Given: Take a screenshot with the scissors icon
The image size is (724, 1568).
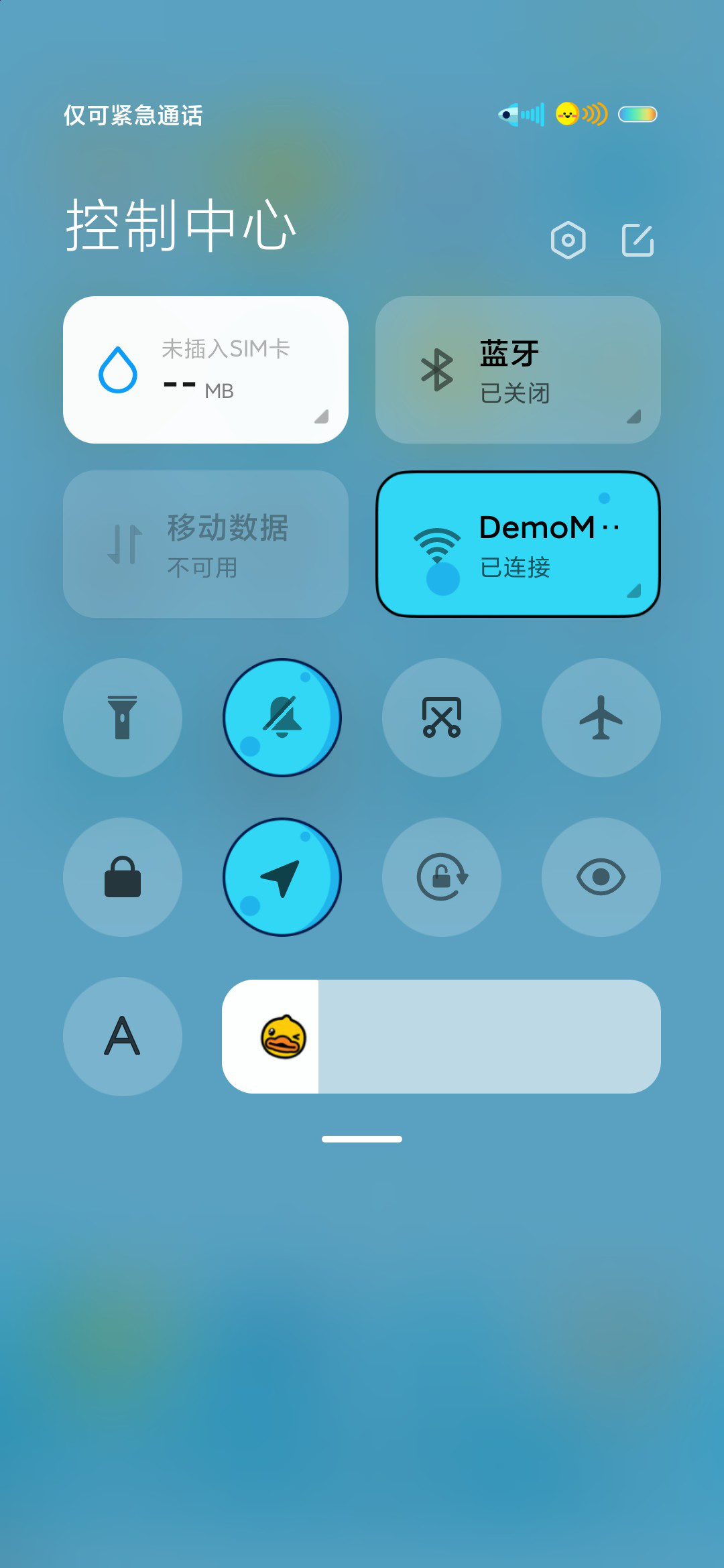Looking at the screenshot, I should pyautogui.click(x=442, y=718).
